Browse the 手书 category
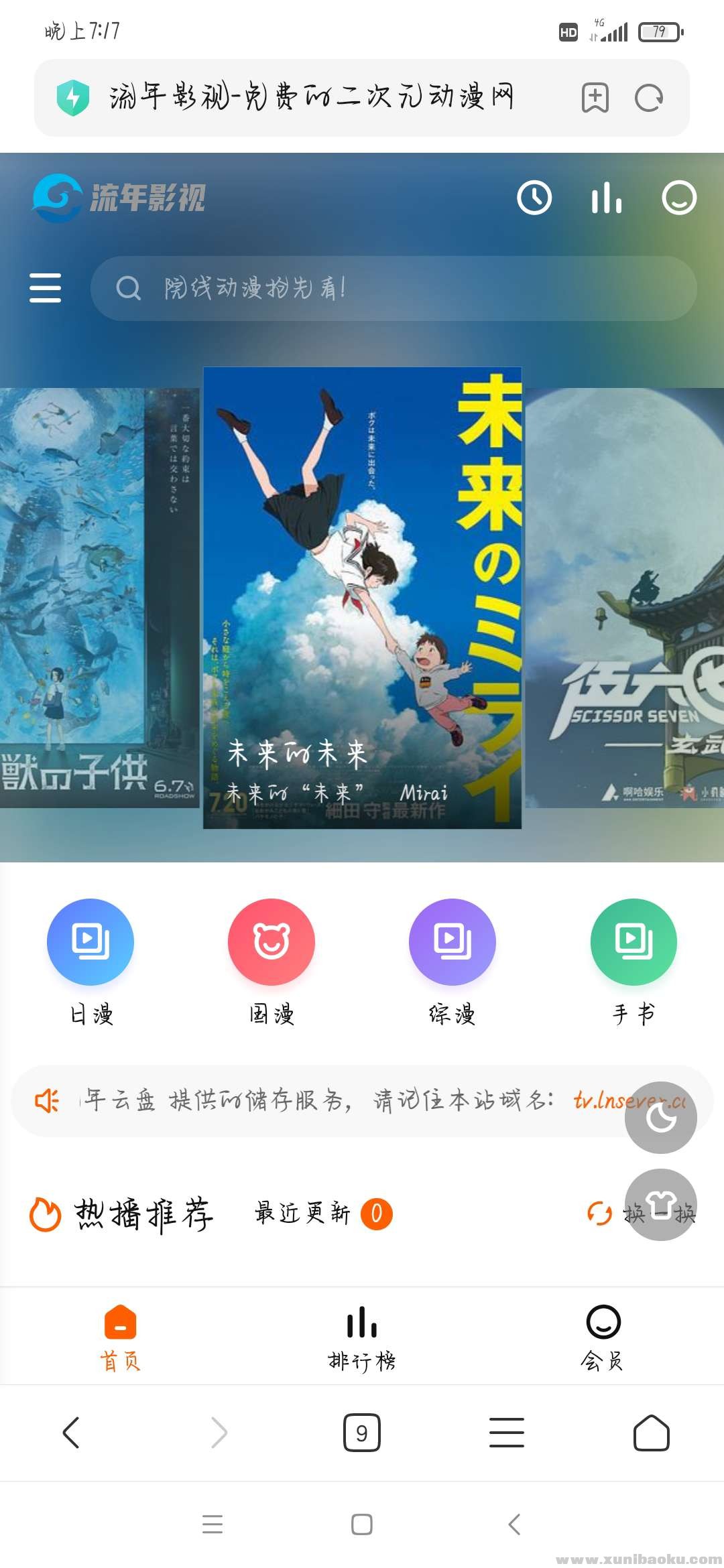Screen dimensions: 724x1568 633,942
